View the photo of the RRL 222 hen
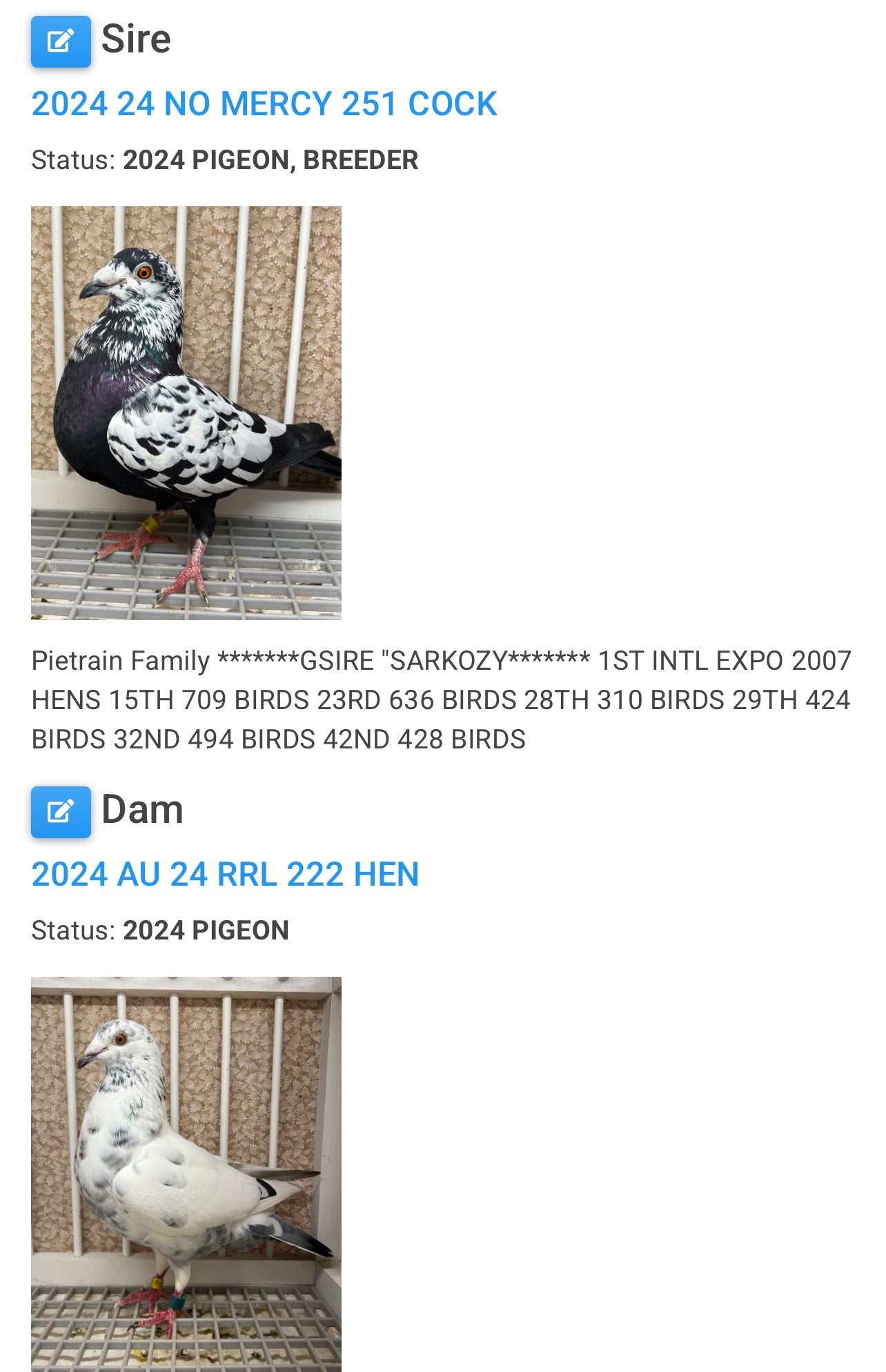Viewport: 886px width, 1372px height. point(187,1173)
